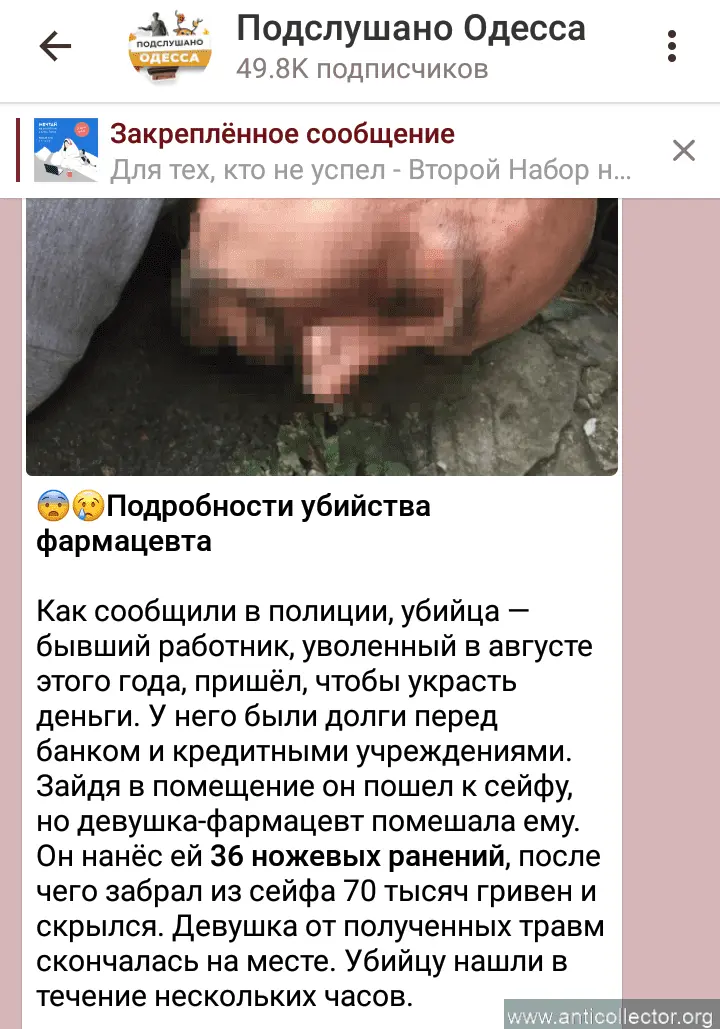Open the blurred photo in the post
Screen dimensions: 720x1029
[x=322, y=335]
